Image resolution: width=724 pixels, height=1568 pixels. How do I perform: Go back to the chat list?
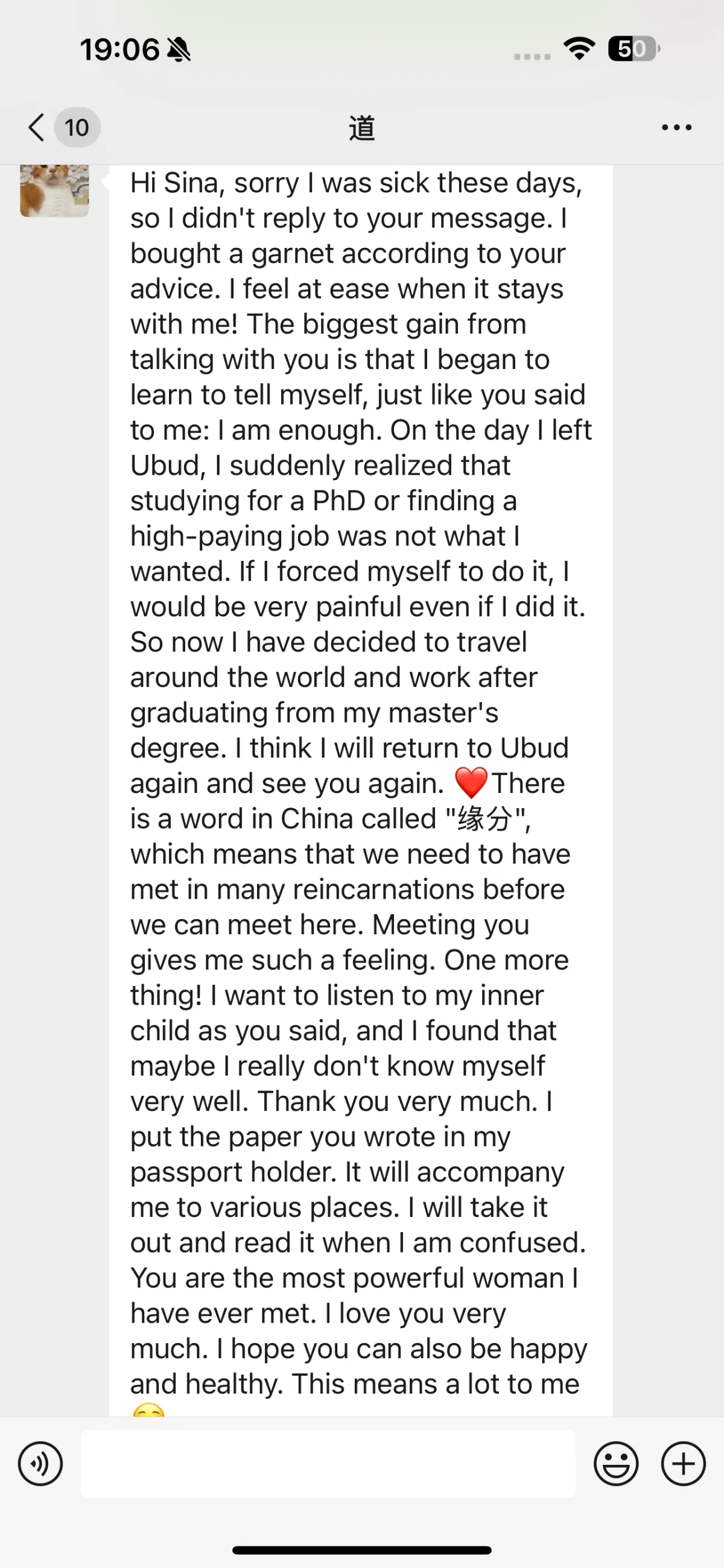(38, 128)
